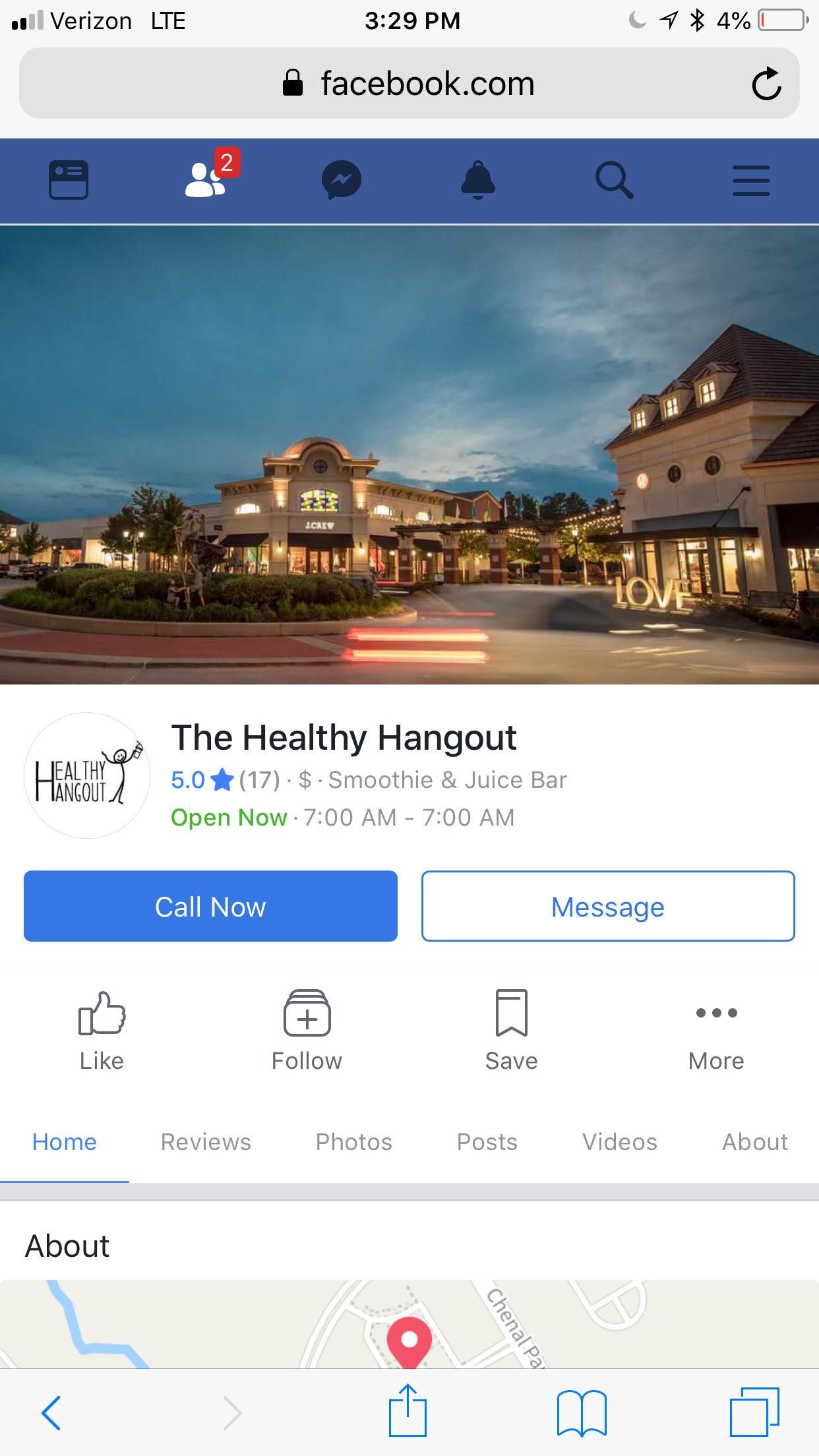Switch to the Posts tab
This screenshot has width=819, height=1456.
[487, 1141]
